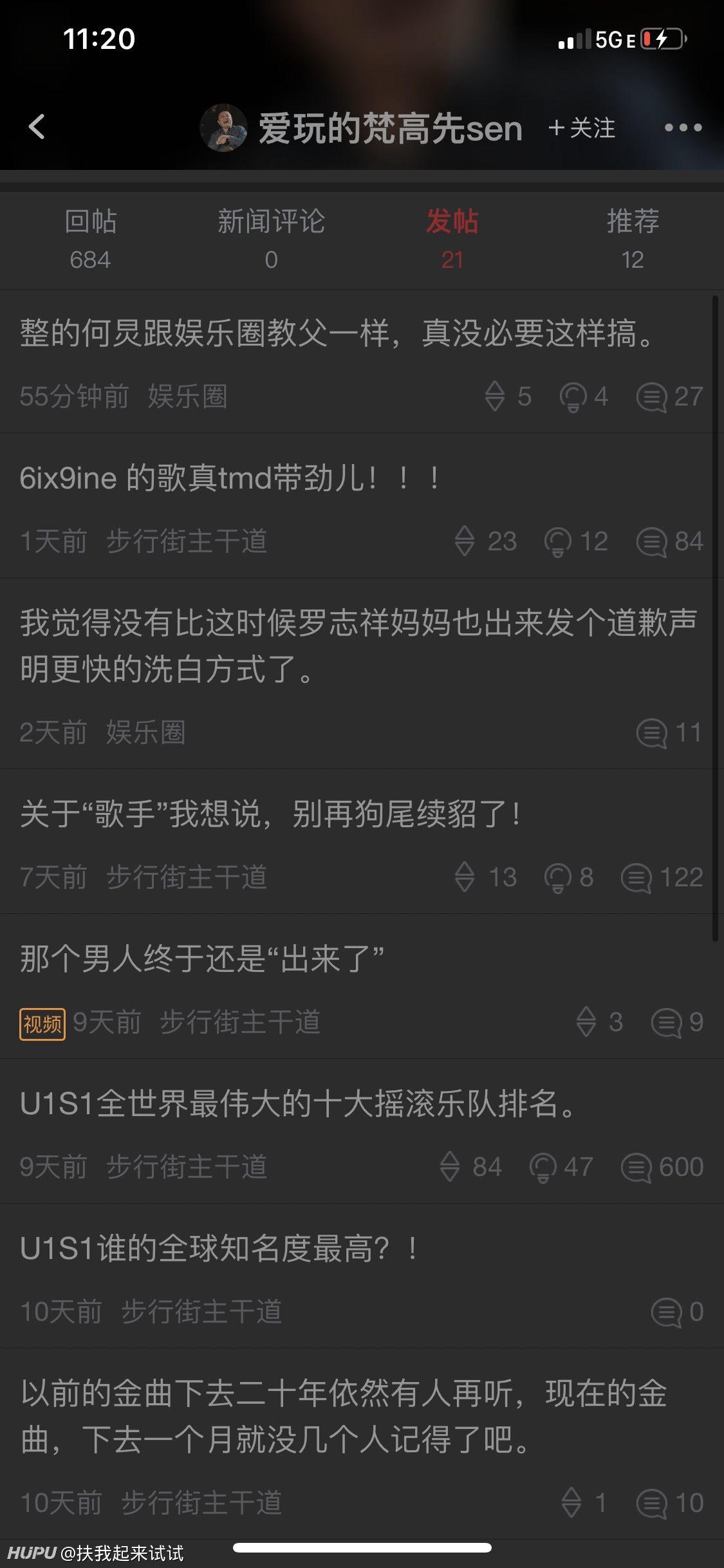Follow this user with +关注

[581, 127]
